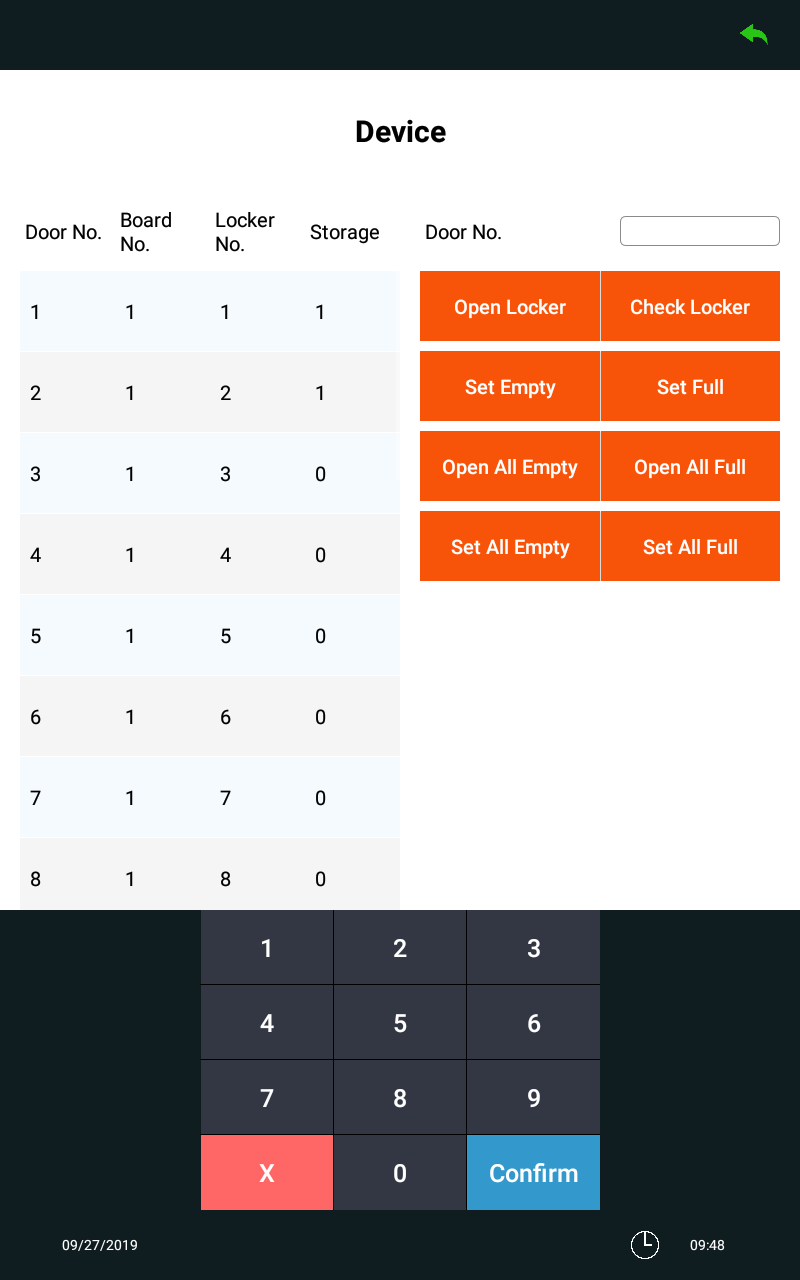
Task: Enter digit 0 on the keypad
Action: click(x=400, y=1173)
